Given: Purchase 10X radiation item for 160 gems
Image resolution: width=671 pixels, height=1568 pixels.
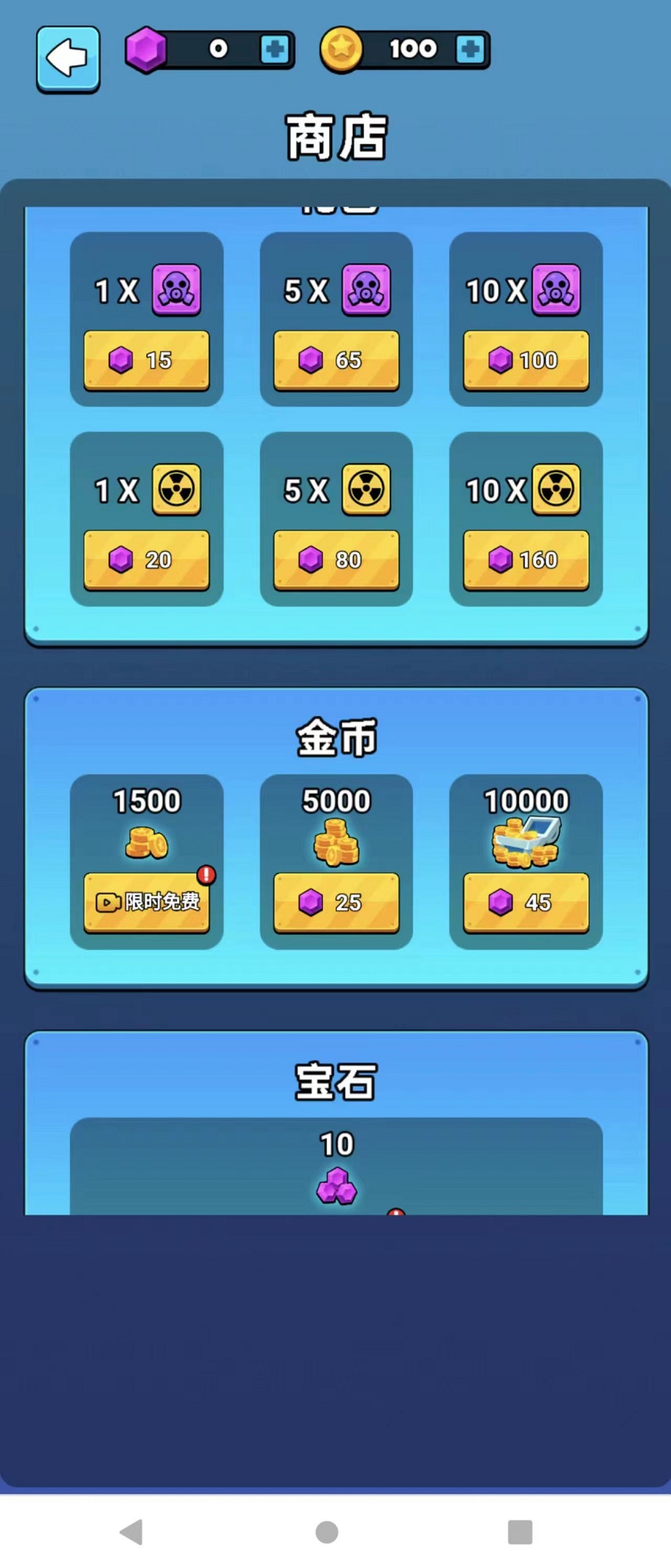Looking at the screenshot, I should click(x=525, y=560).
